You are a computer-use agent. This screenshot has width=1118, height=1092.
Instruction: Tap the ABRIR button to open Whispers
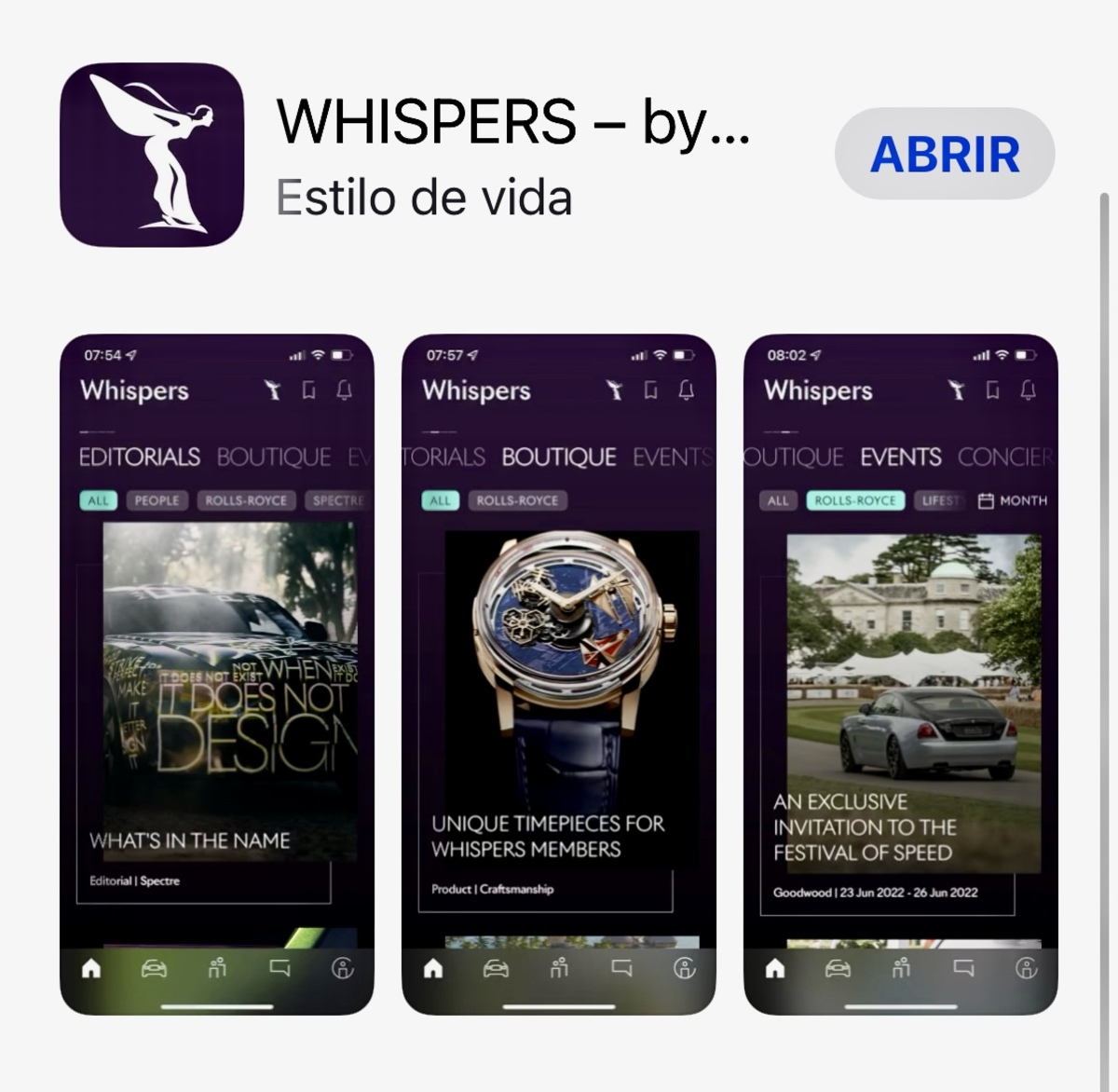click(944, 154)
